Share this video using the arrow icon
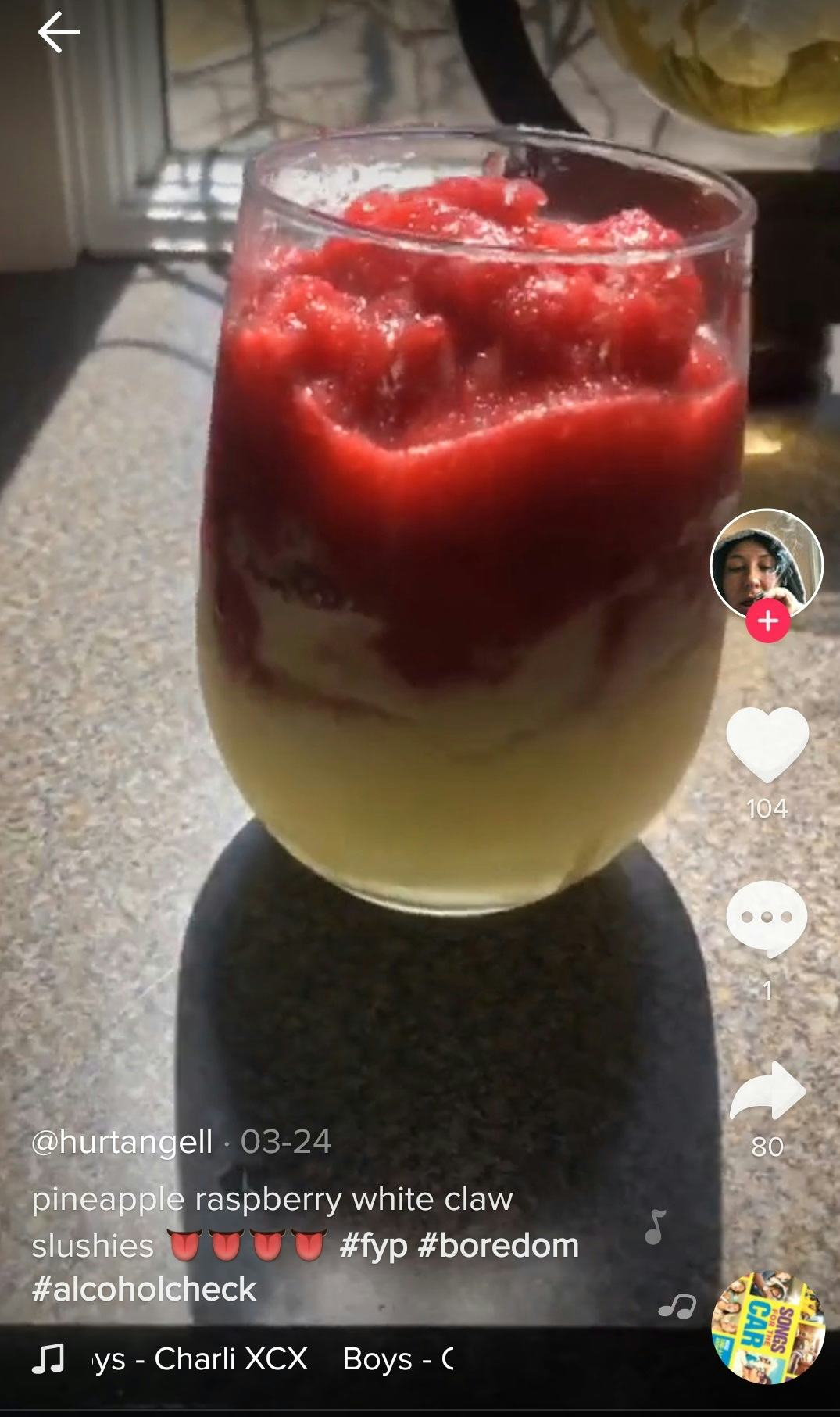This screenshot has width=840, height=1417. [x=767, y=1091]
